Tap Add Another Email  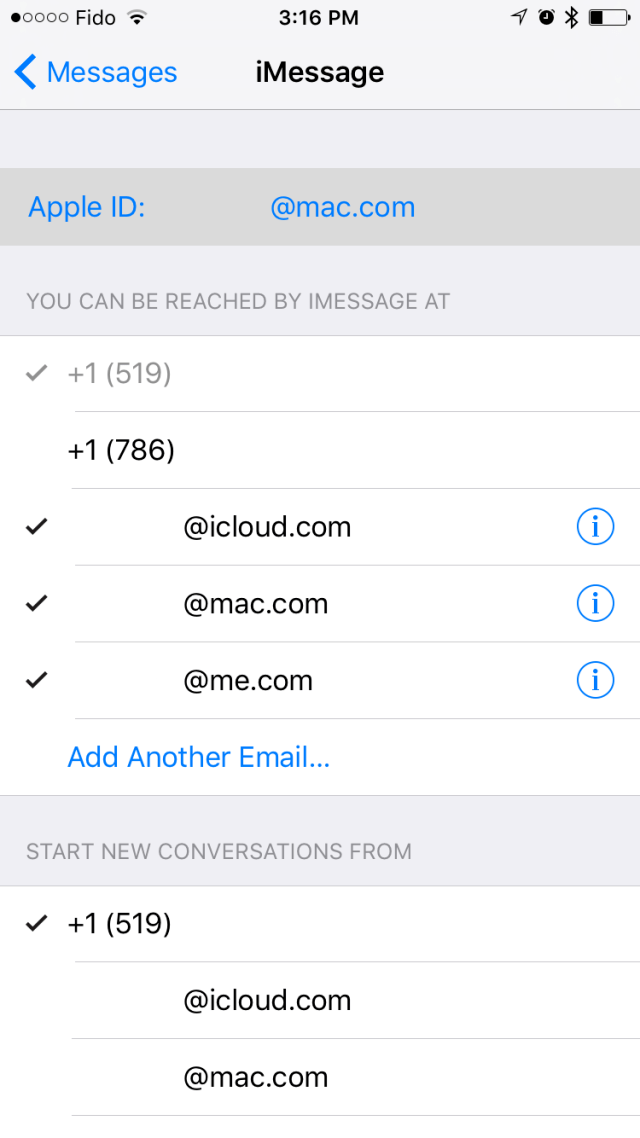click(x=198, y=757)
